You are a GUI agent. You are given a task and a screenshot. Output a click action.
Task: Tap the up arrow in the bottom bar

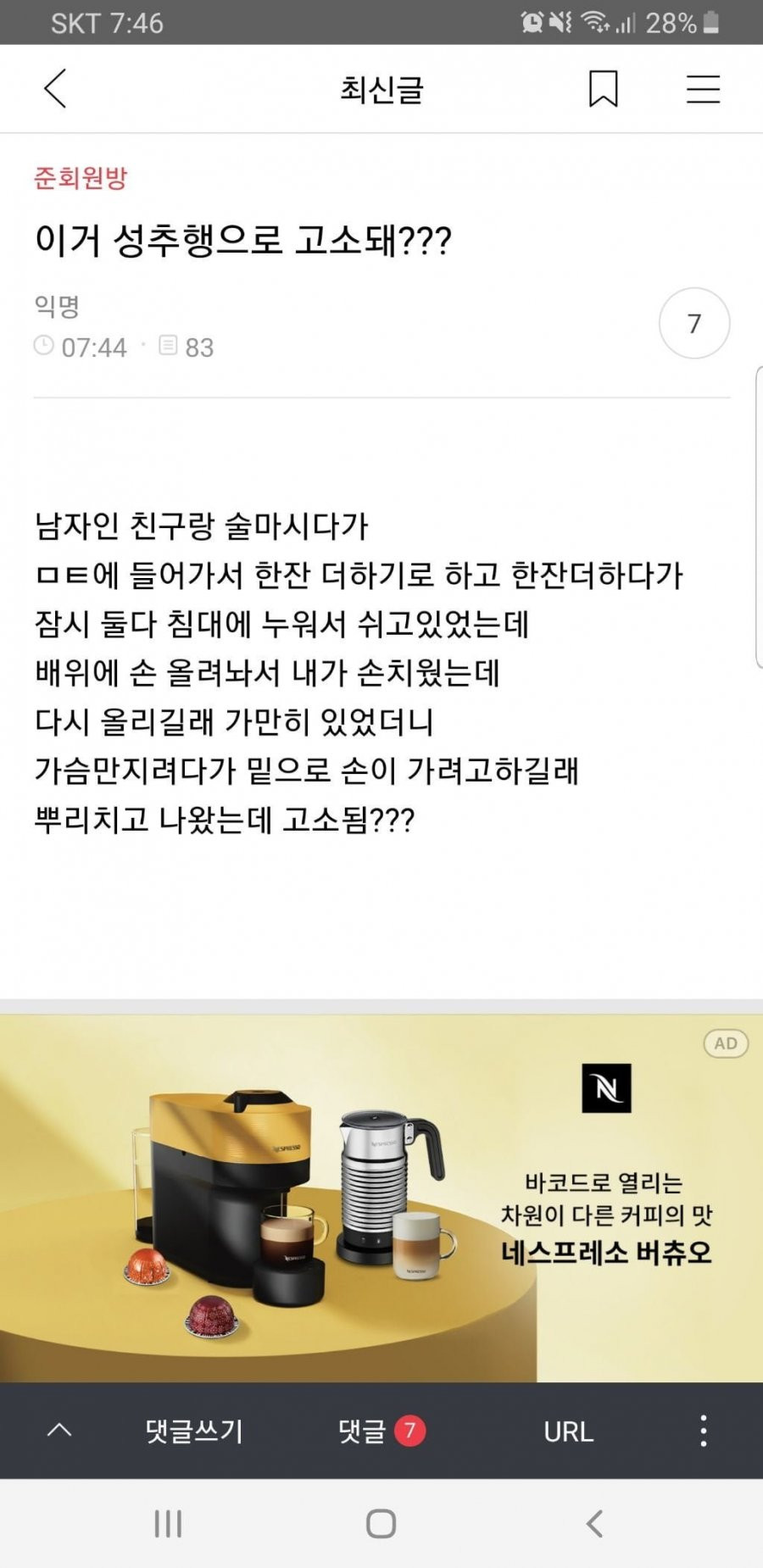(59, 1431)
